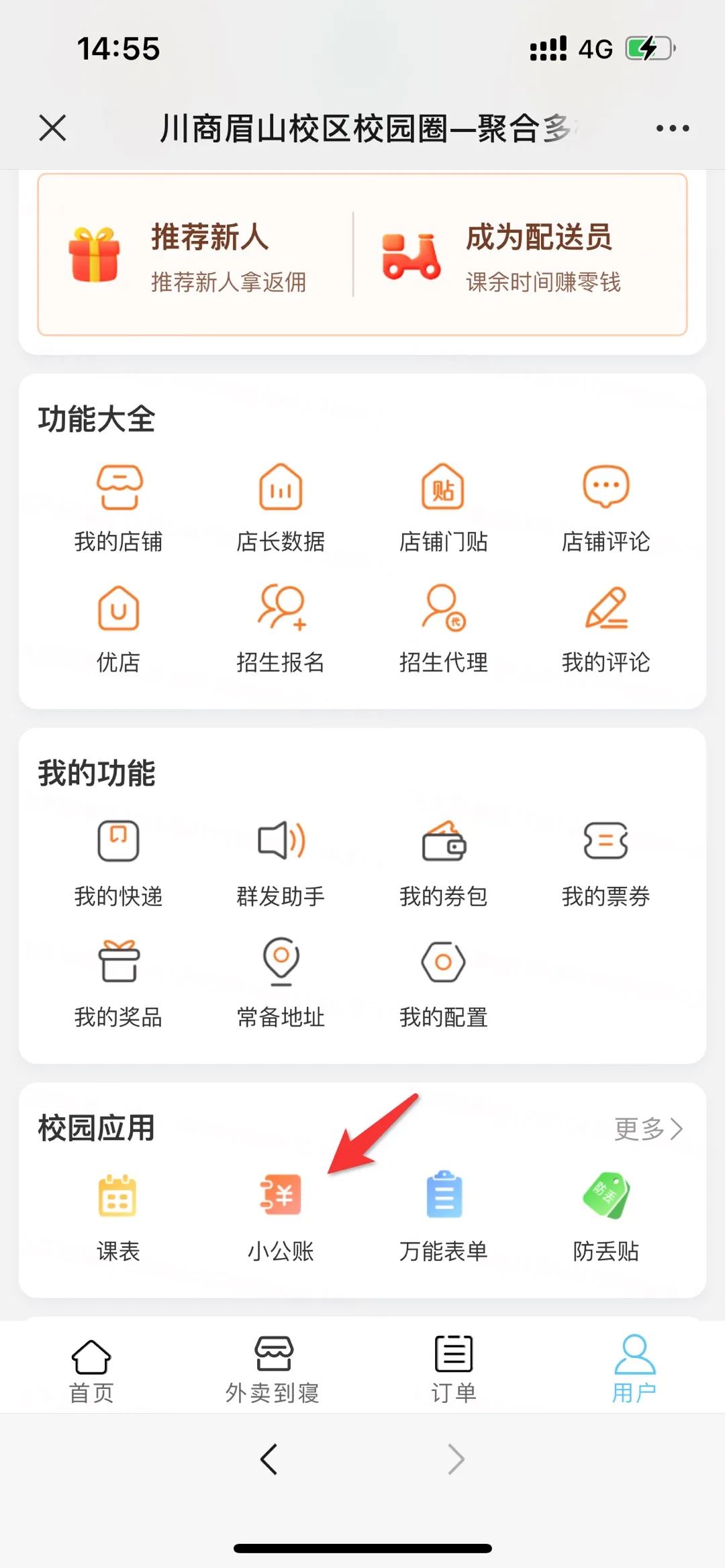The height and width of the screenshot is (1568, 725).
Task: Tap 更多 to see more campus apps
Action: coord(648,1129)
